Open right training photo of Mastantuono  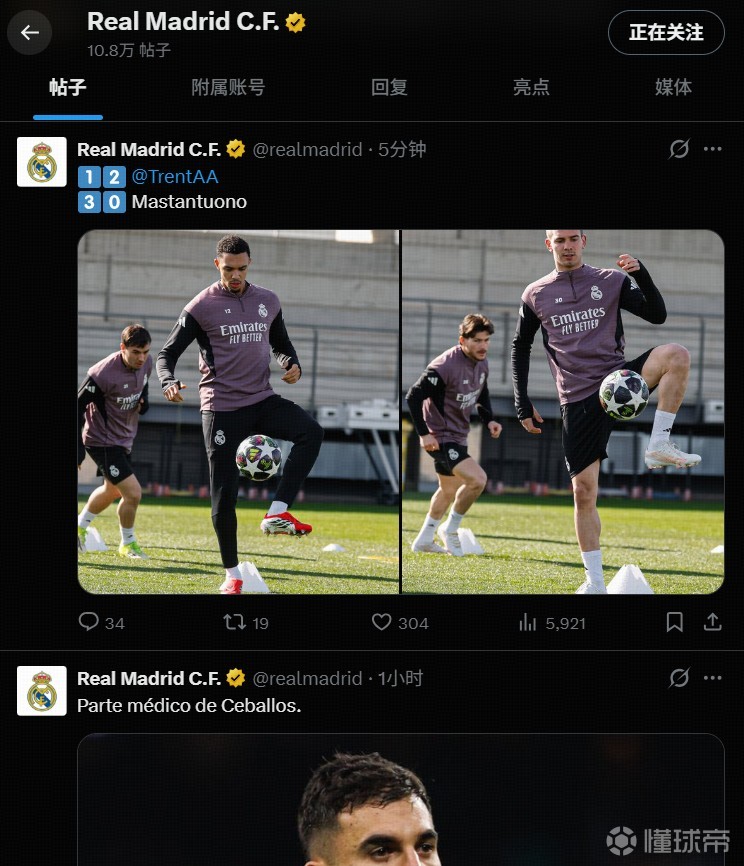(563, 412)
